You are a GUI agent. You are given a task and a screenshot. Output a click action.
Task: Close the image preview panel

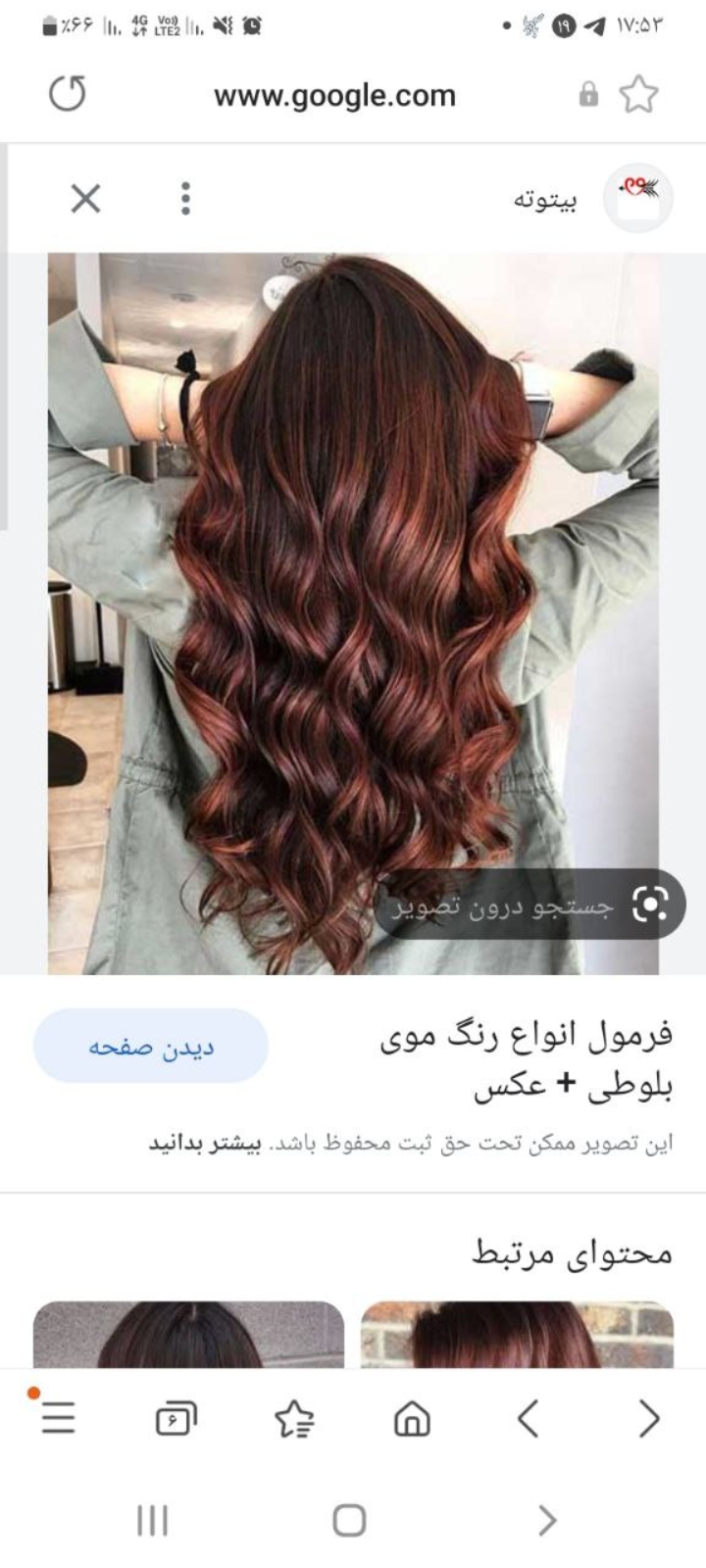(86, 199)
